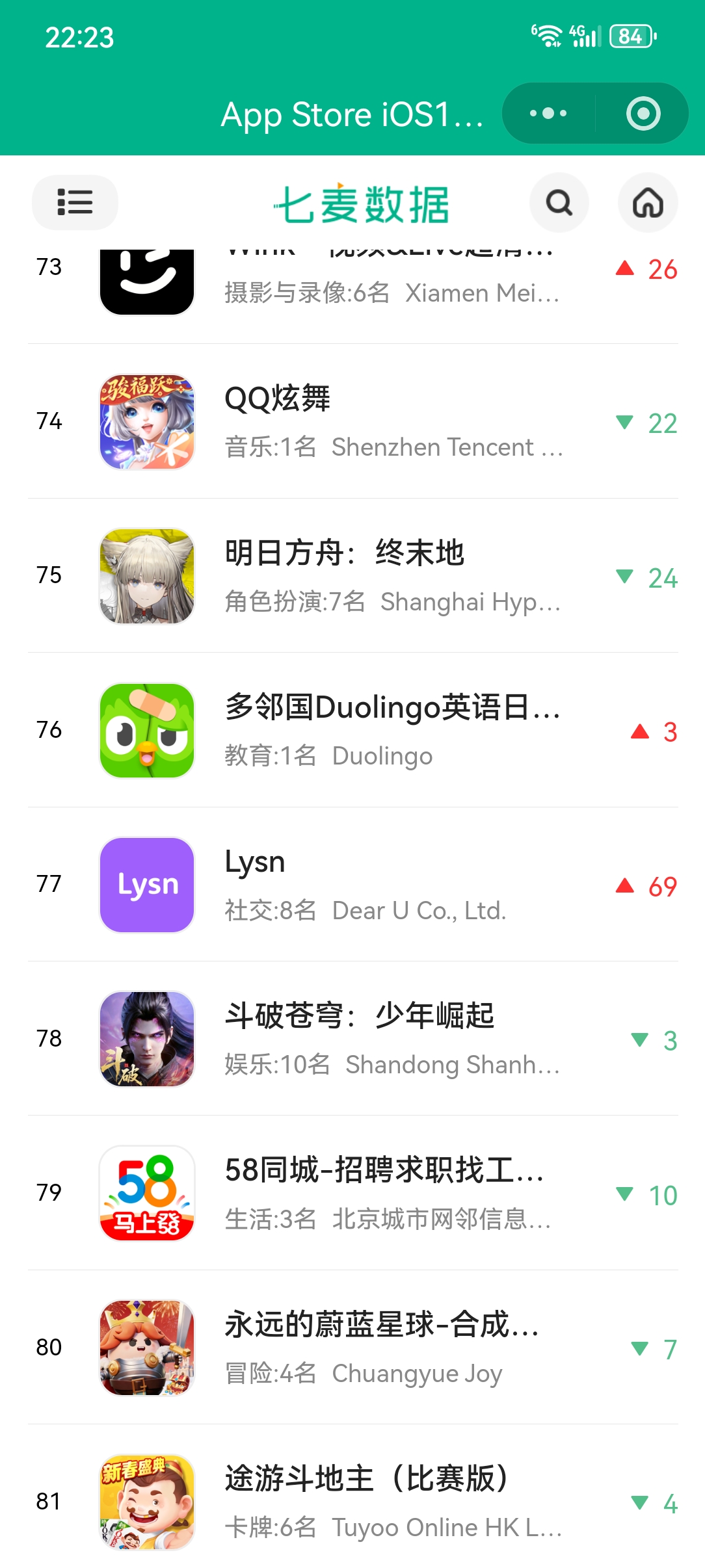This screenshot has height=1568, width=705.
Task: Open the list menu button
Action: click(x=75, y=202)
